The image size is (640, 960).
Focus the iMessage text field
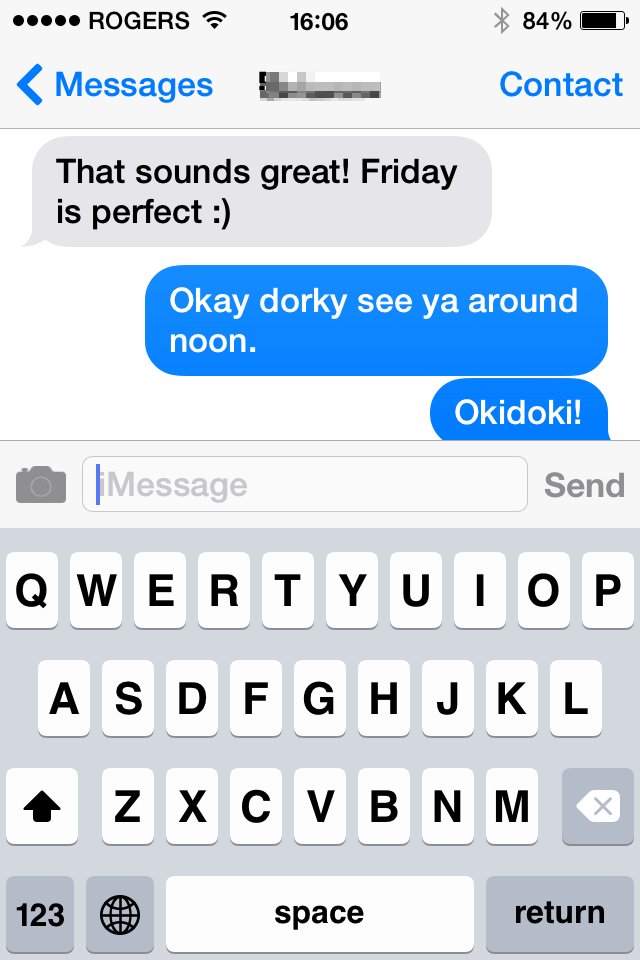[x=304, y=485]
